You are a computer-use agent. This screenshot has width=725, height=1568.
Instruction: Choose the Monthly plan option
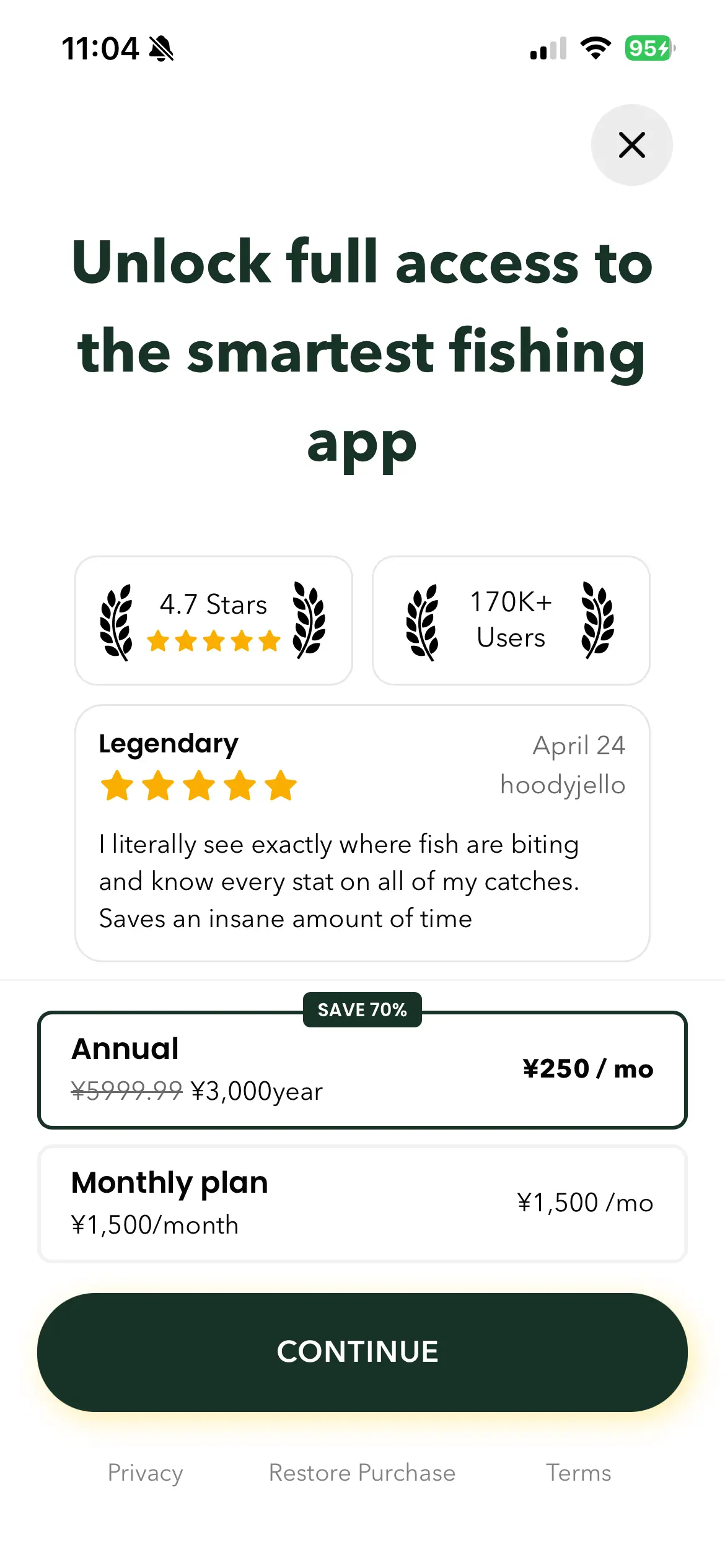click(x=362, y=1203)
